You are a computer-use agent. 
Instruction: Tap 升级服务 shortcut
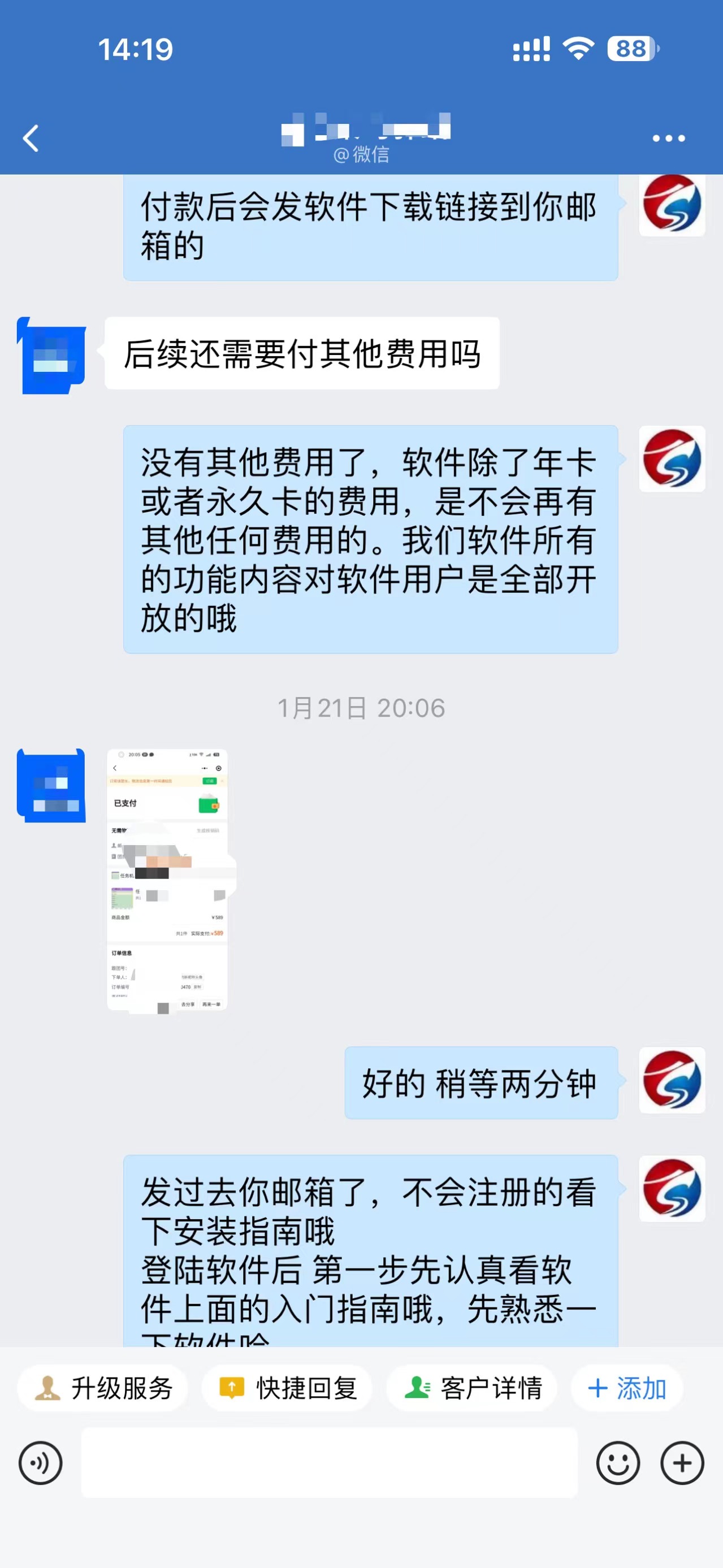point(102,1388)
